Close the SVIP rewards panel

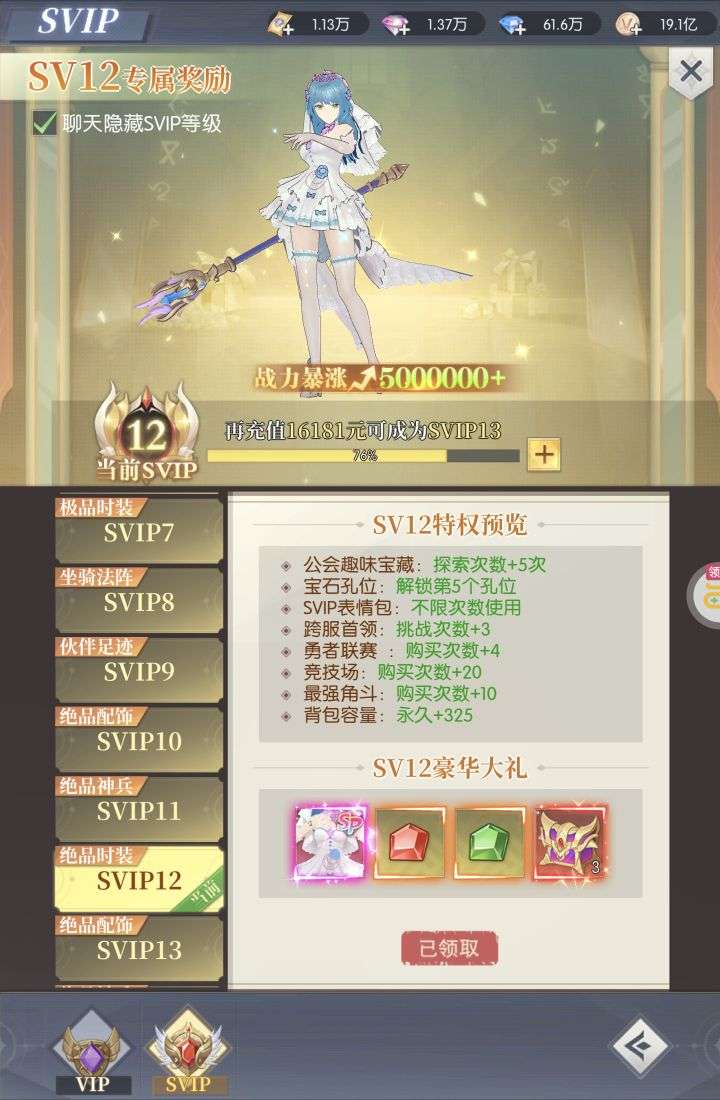click(690, 72)
